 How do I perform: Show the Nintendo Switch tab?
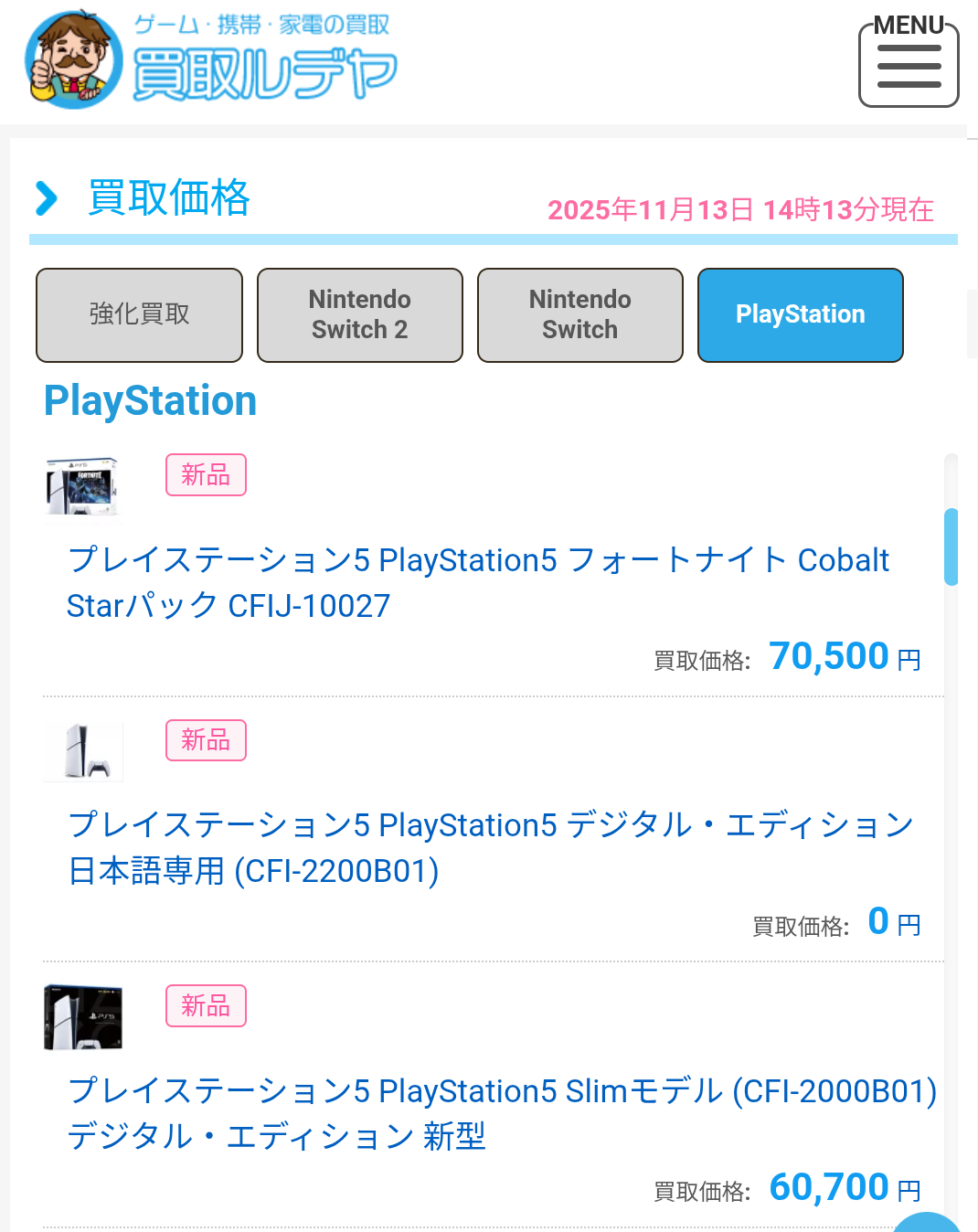pyautogui.click(x=580, y=315)
